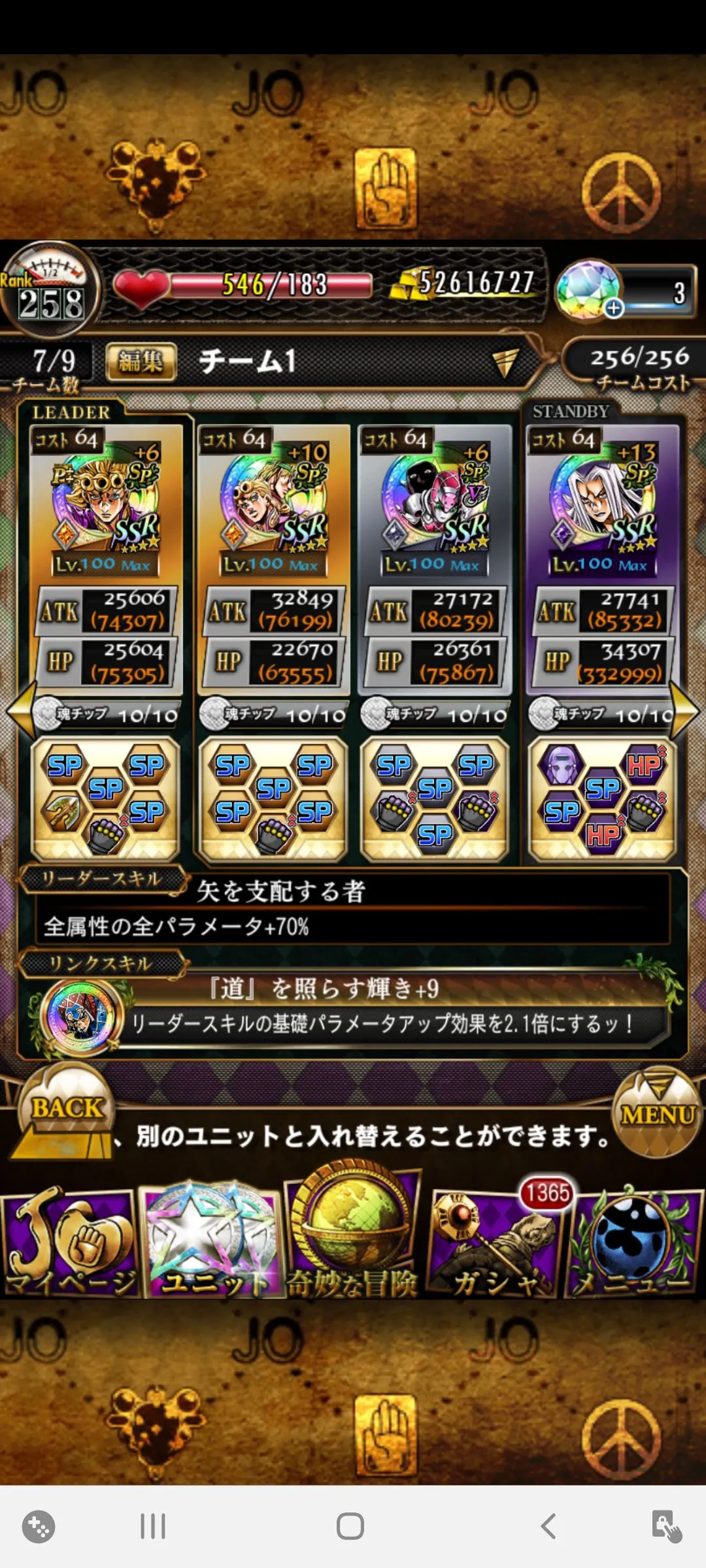Open the leader's soul chip panel
The height and width of the screenshot is (1568, 706).
(x=106, y=797)
